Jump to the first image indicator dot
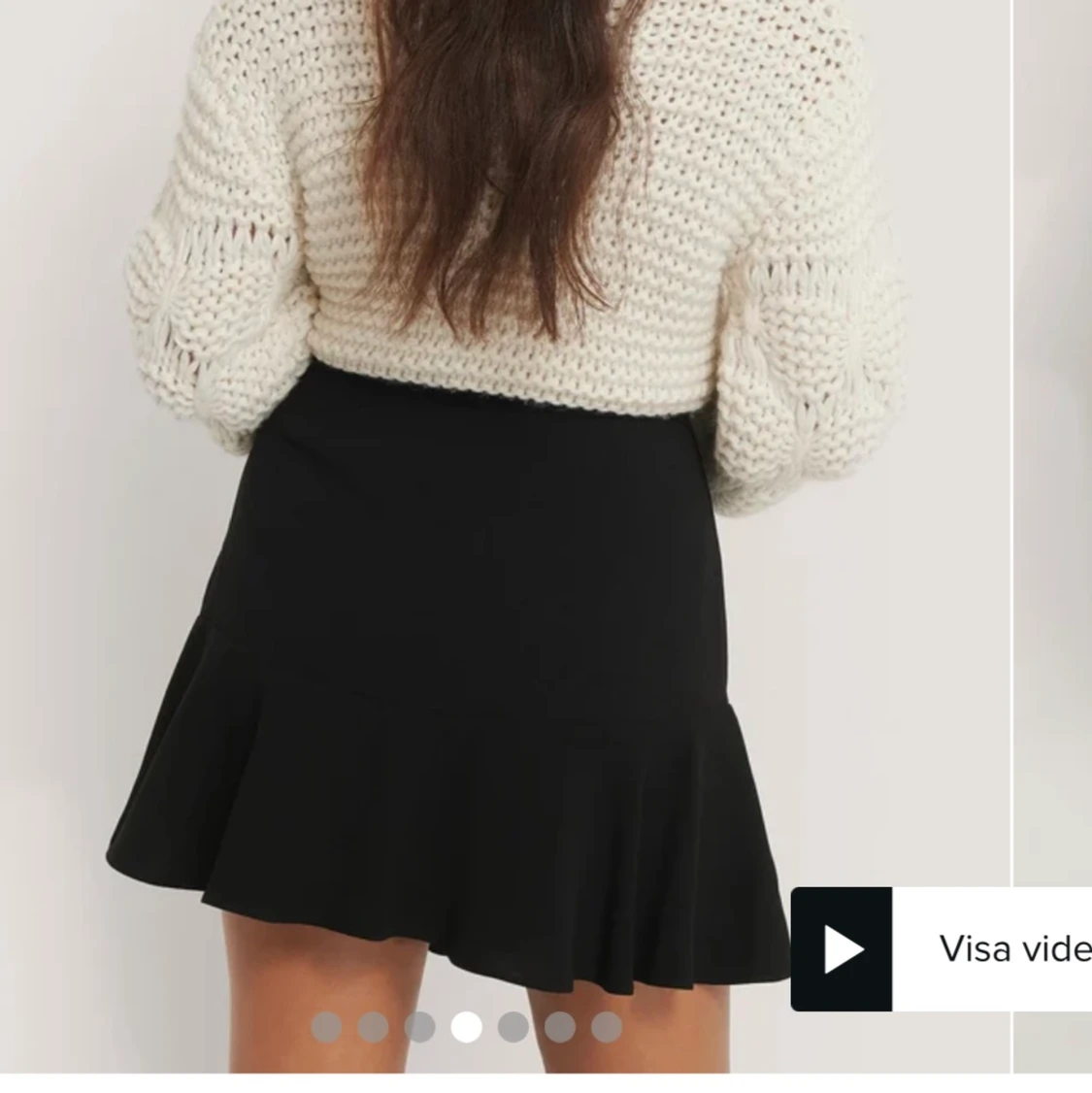This screenshot has height=1093, width=1092. (x=326, y=1027)
